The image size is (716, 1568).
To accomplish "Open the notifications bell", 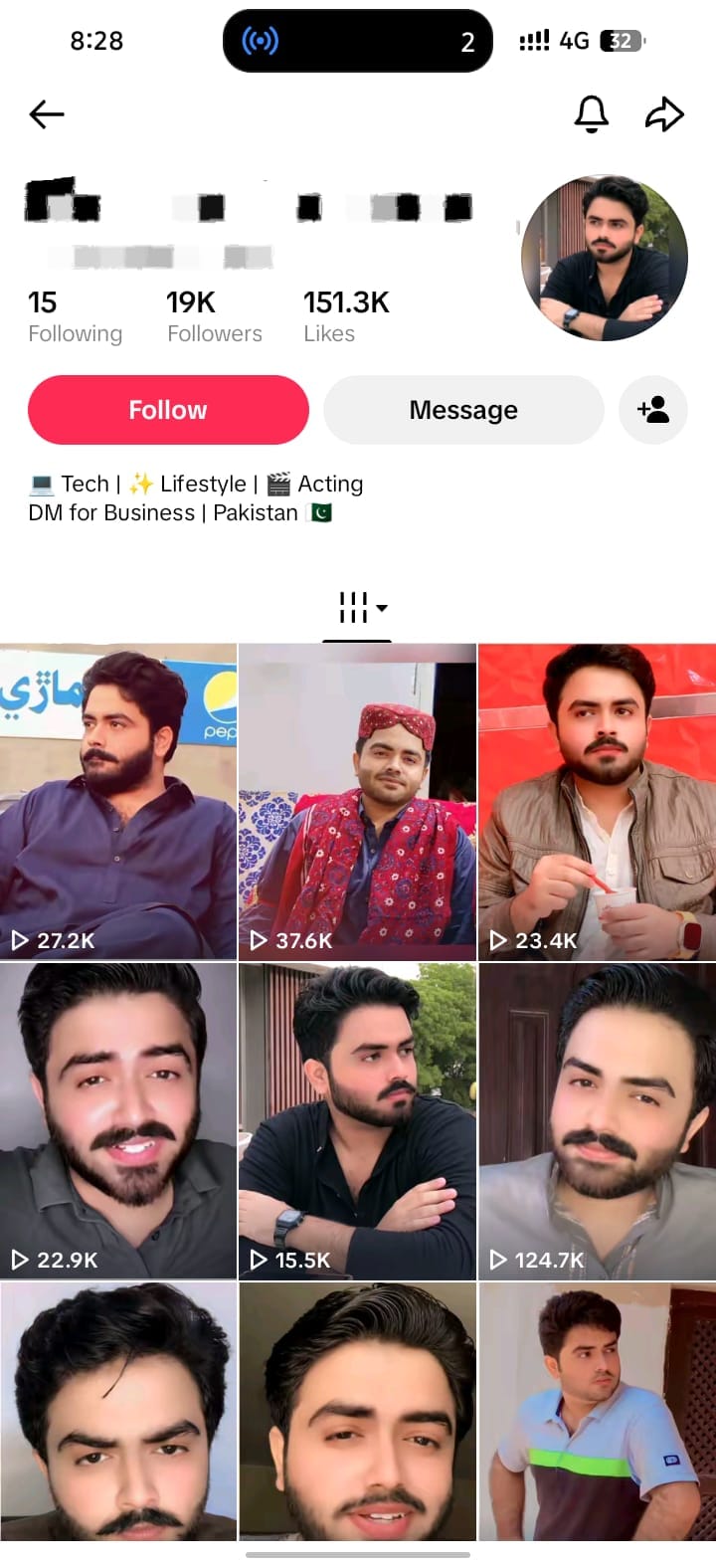I will point(591,114).
